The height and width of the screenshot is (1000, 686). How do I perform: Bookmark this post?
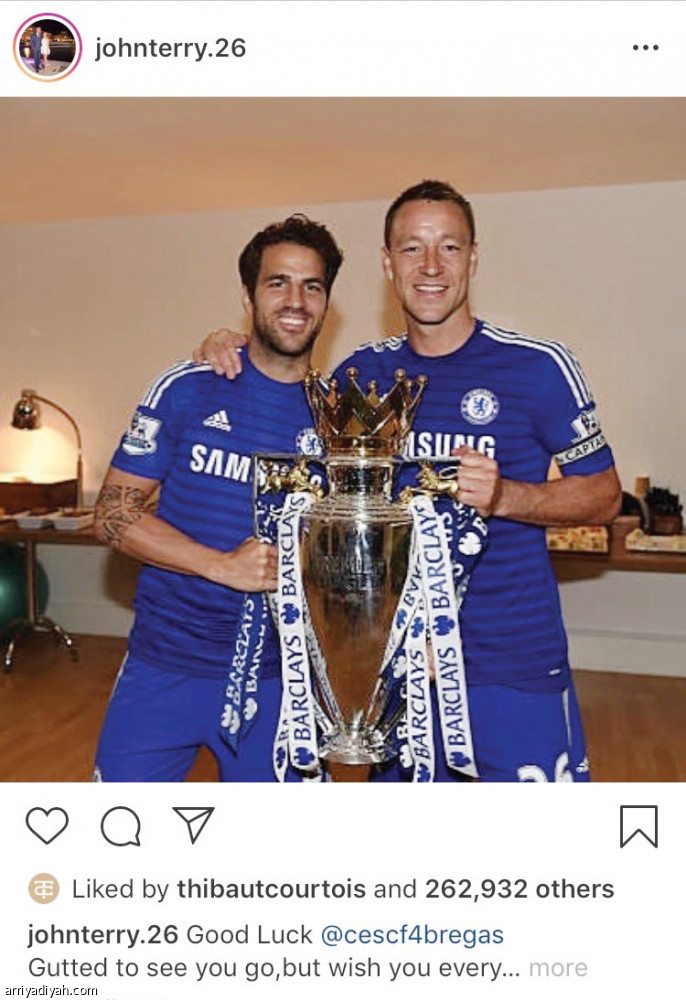[638, 826]
